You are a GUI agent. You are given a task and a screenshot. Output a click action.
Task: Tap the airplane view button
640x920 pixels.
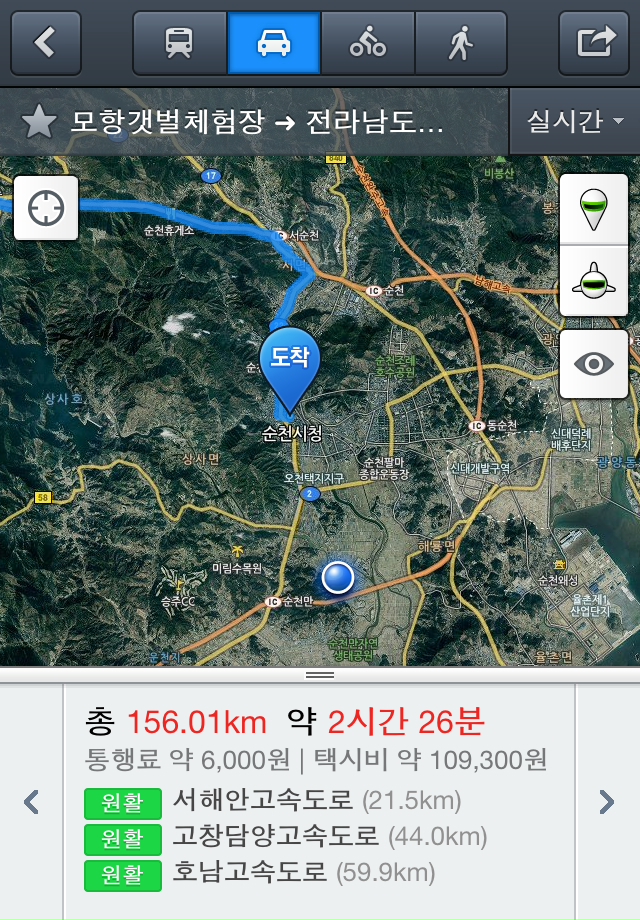[x=593, y=279]
